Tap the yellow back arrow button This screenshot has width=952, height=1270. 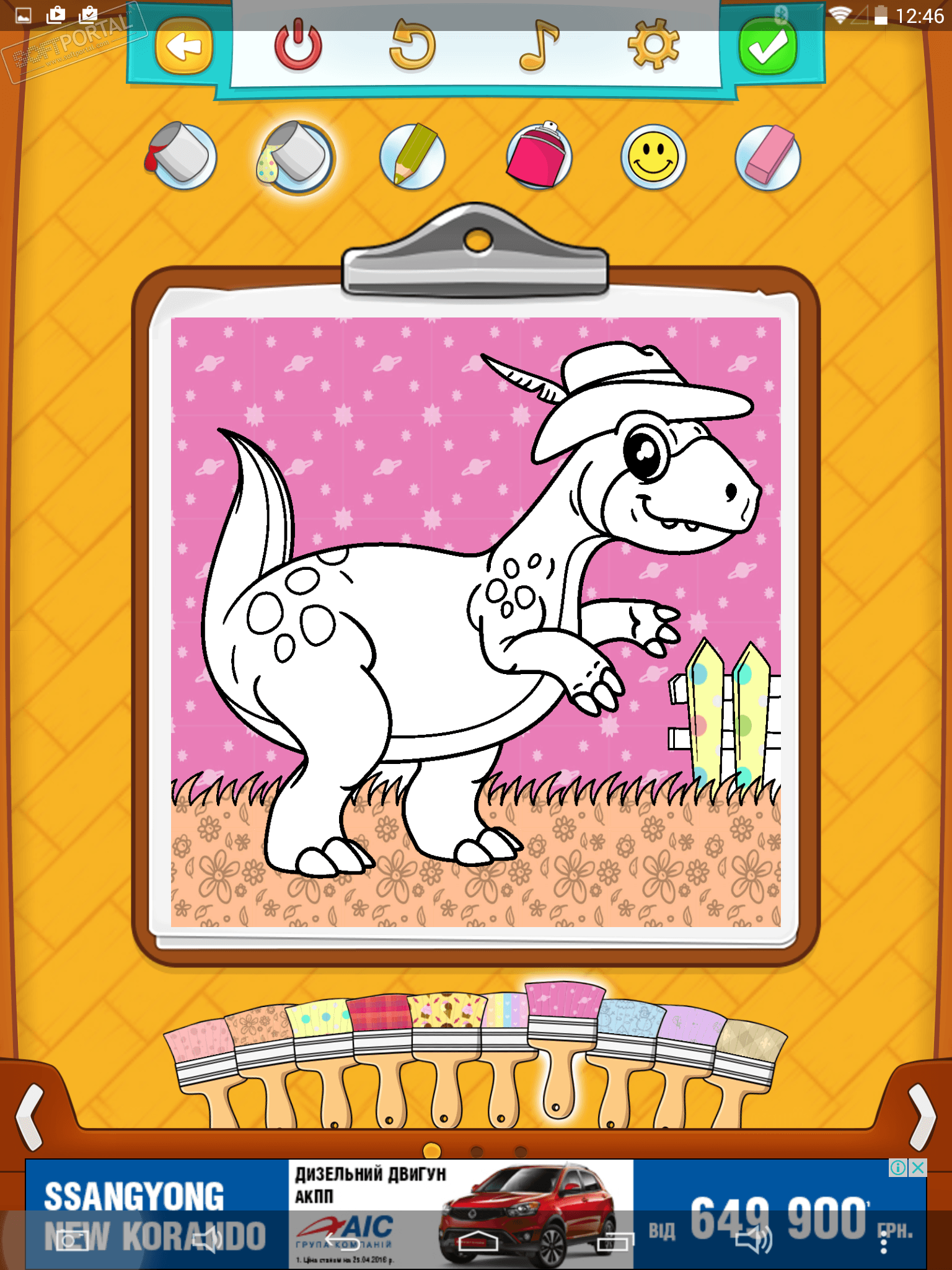click(x=183, y=47)
